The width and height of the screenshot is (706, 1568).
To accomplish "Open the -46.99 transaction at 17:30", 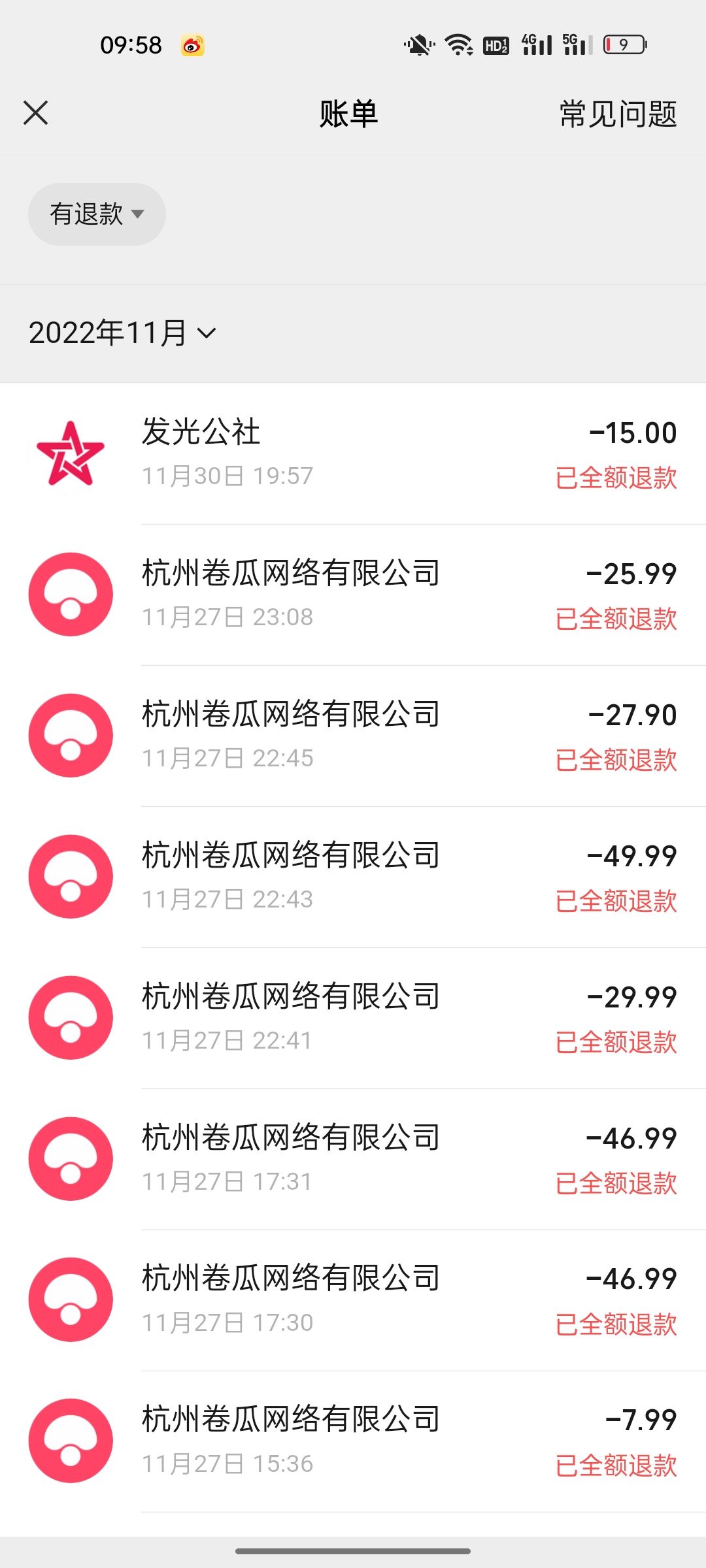I will (353, 1300).
